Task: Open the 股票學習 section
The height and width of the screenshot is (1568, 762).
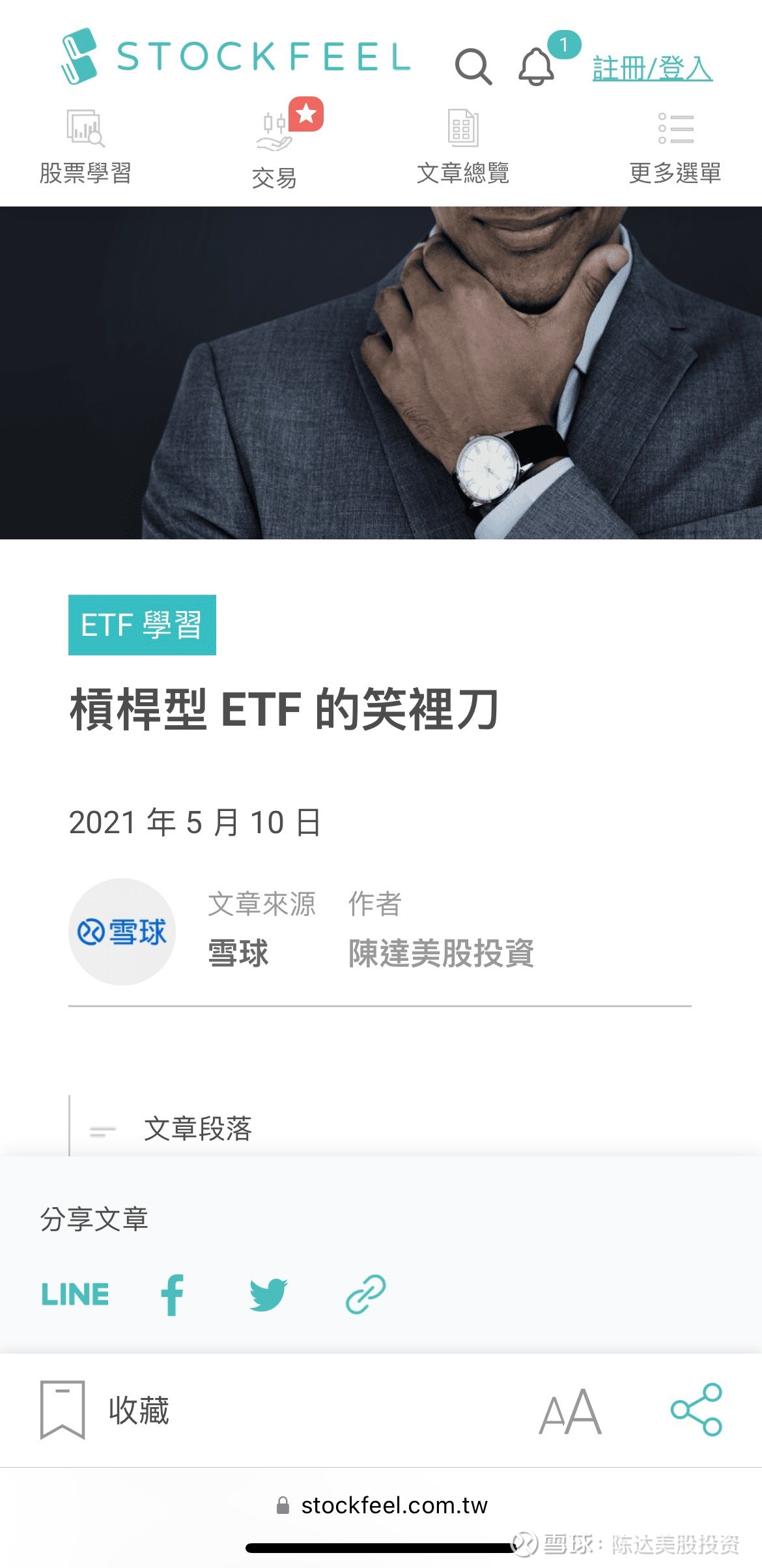Action: click(x=85, y=147)
